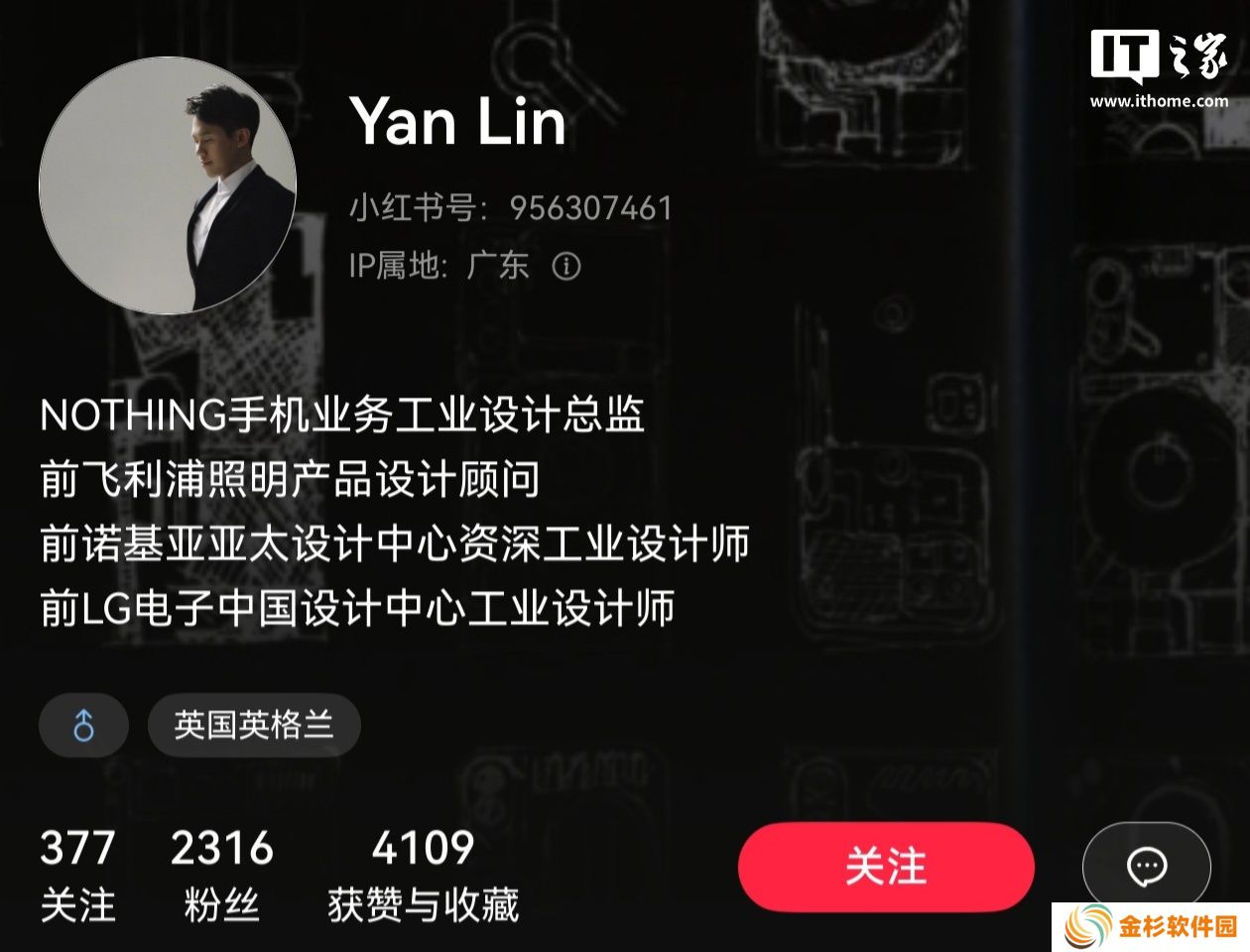Tap the info icon beside IP属地
This screenshot has height=952, width=1250.
click(x=566, y=266)
